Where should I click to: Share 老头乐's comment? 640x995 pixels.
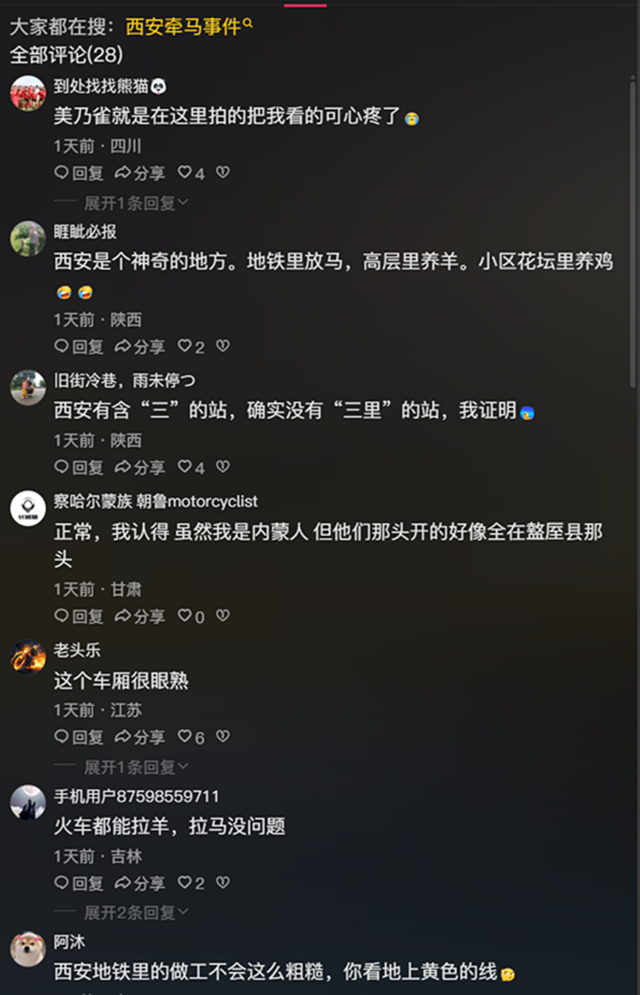pyautogui.click(x=140, y=737)
